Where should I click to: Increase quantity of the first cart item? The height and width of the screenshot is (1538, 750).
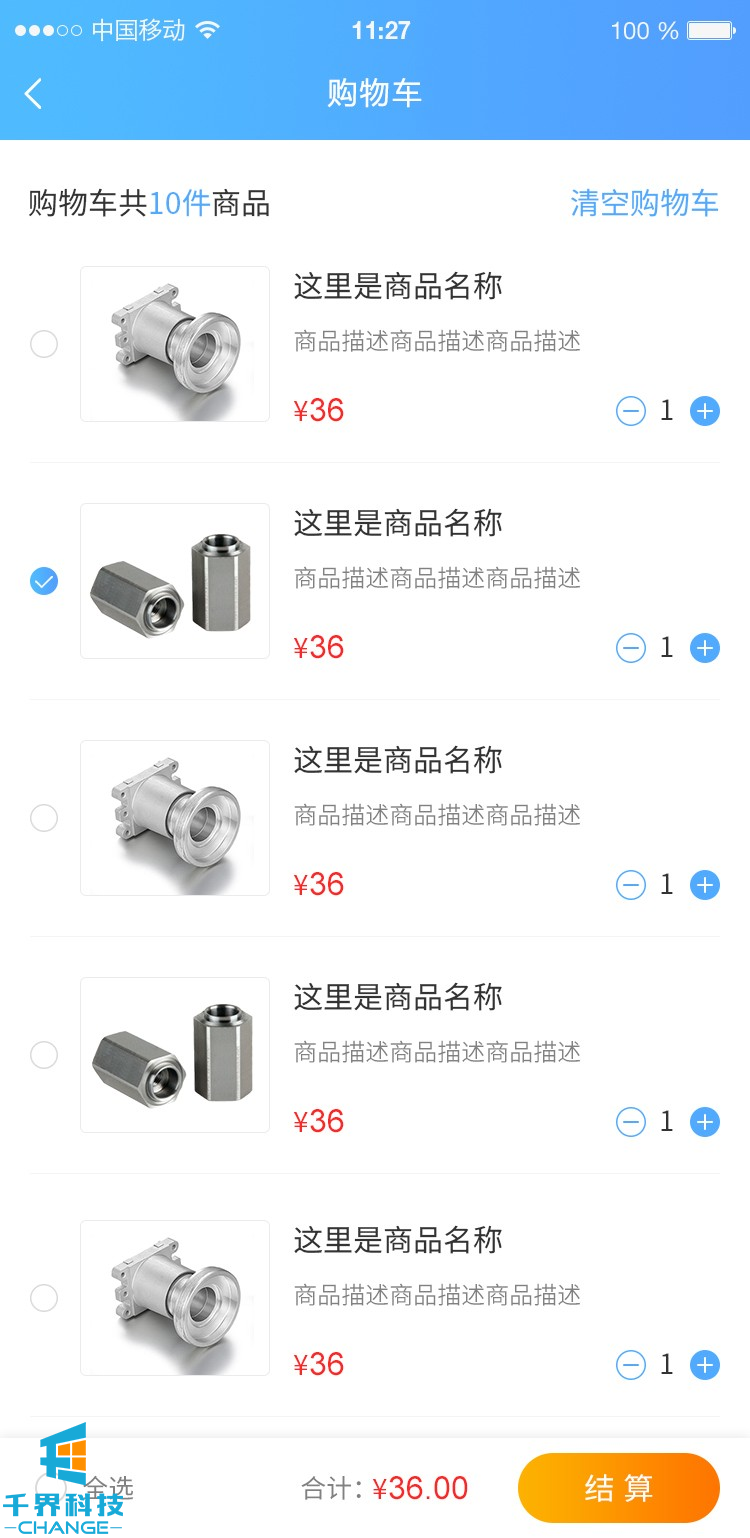[x=705, y=411]
